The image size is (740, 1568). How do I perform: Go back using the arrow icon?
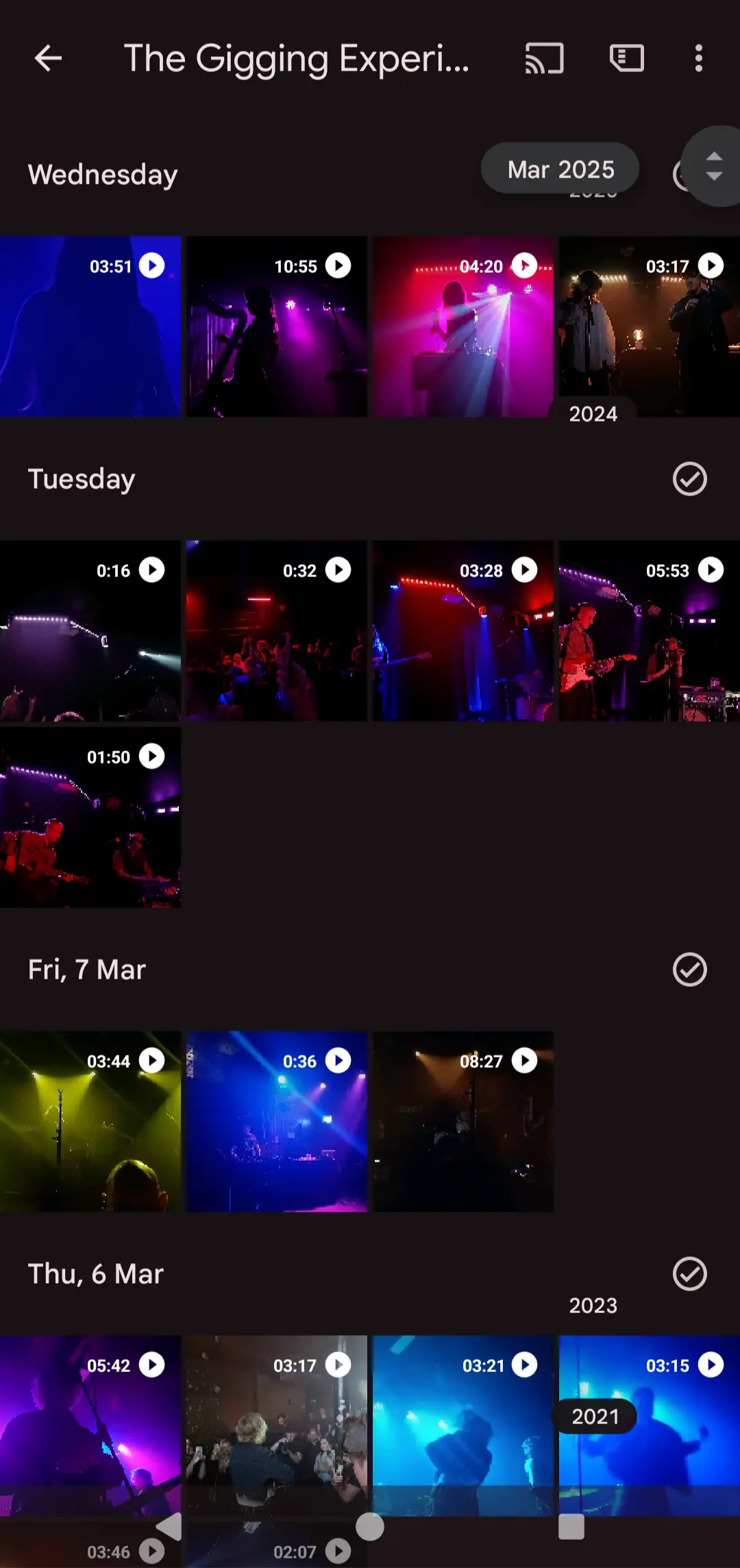(x=48, y=58)
